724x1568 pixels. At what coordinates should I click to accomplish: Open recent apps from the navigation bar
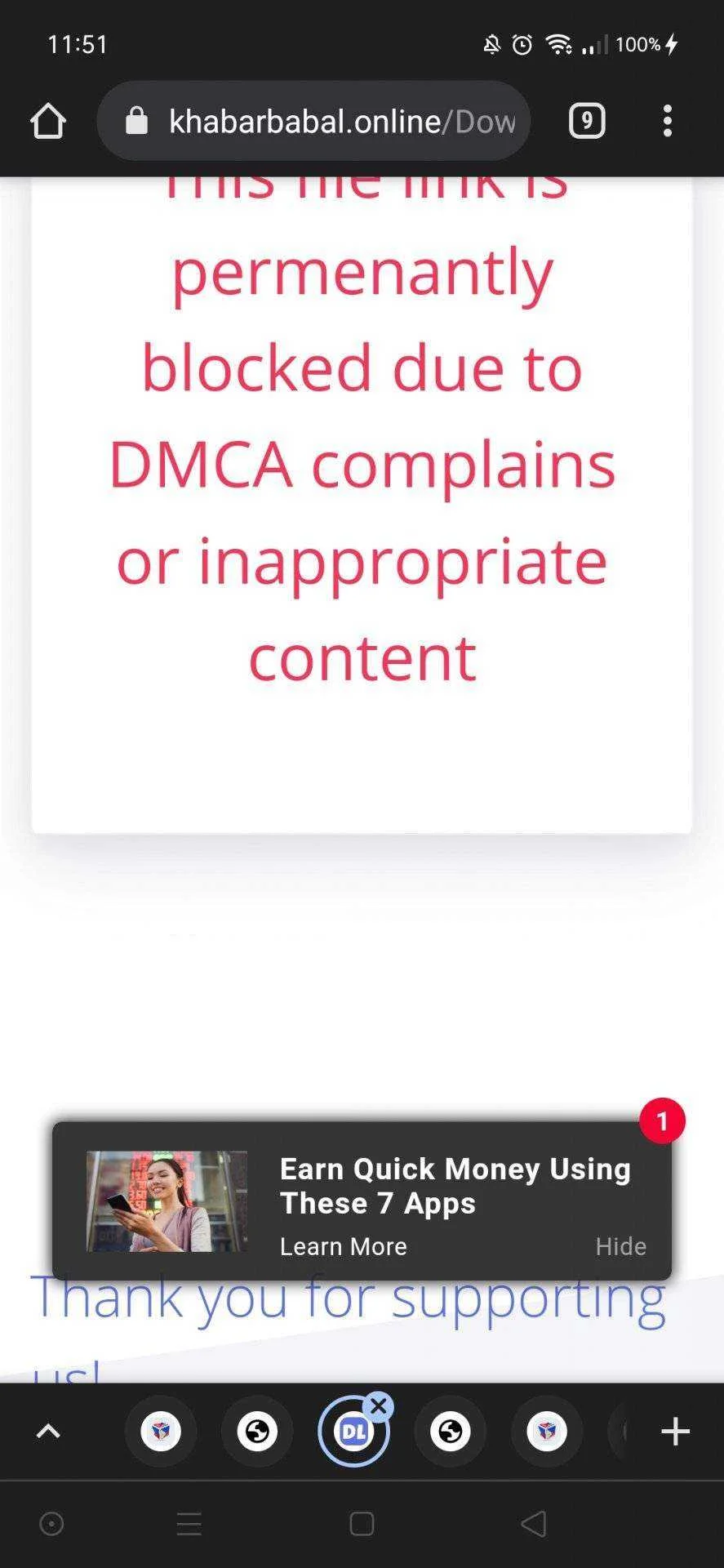pos(189,1524)
